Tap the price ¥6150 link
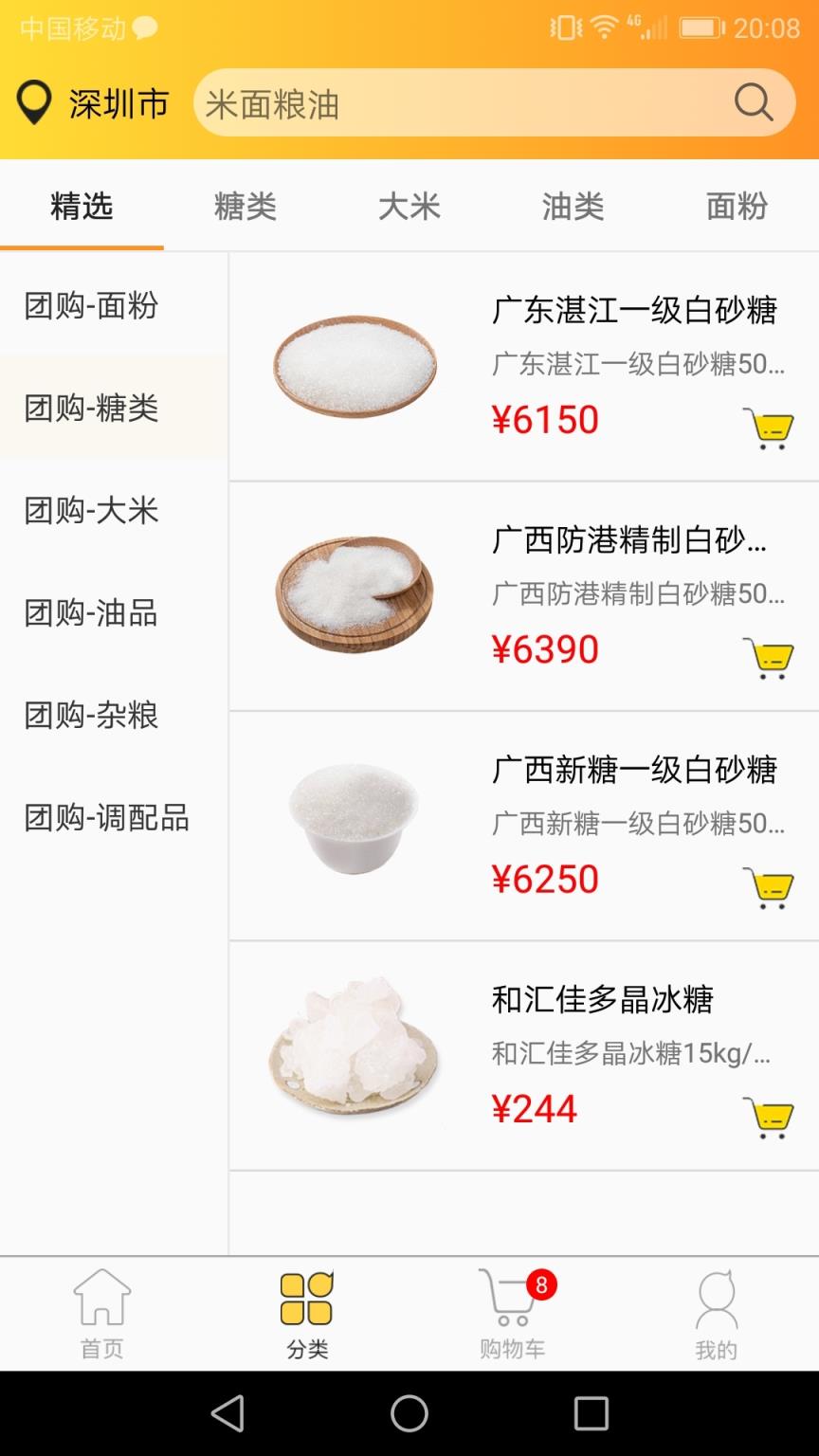The image size is (819, 1456). (547, 419)
